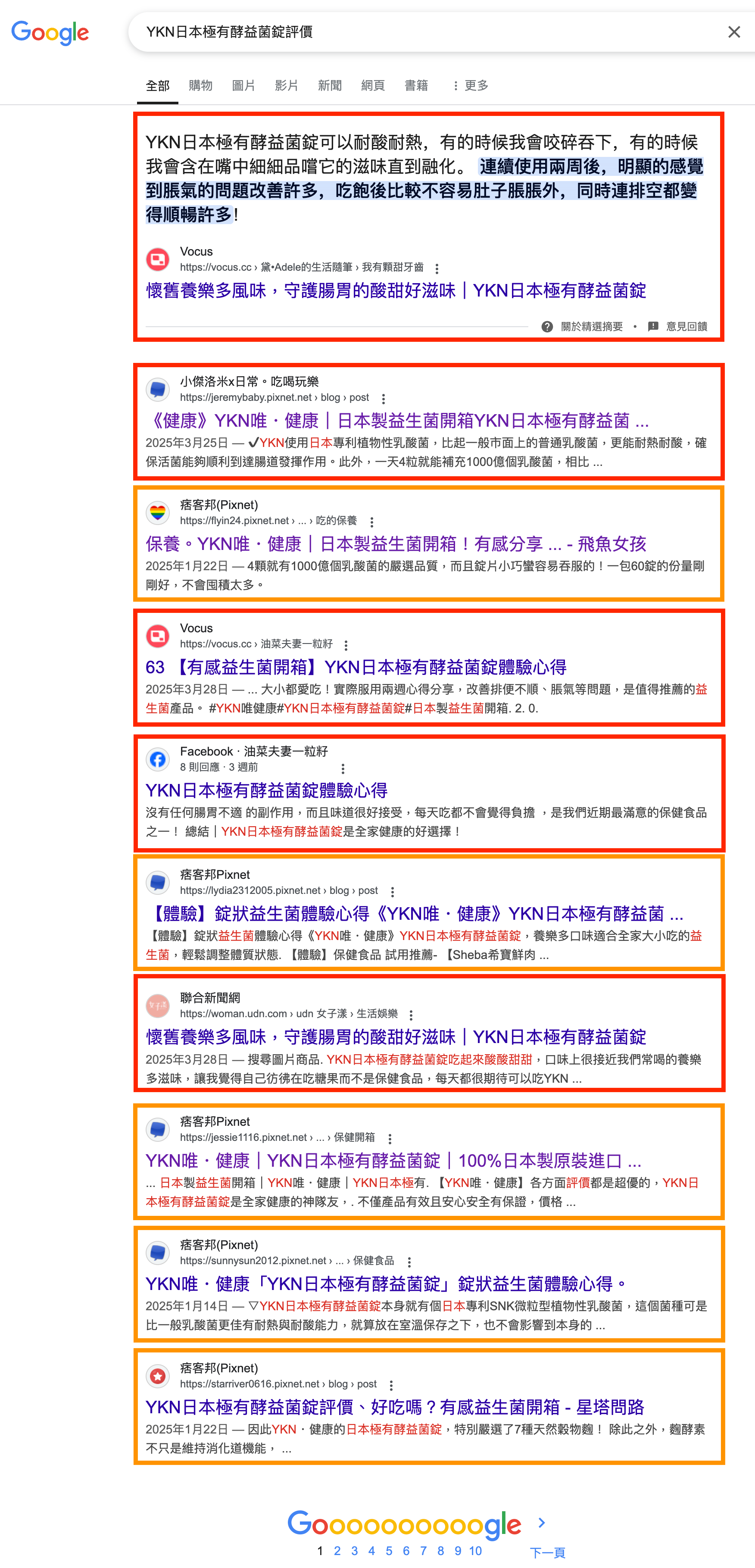Image resolution: width=755 pixels, height=1568 pixels.
Task: Switch to the 新聞 tab
Action: tap(330, 86)
